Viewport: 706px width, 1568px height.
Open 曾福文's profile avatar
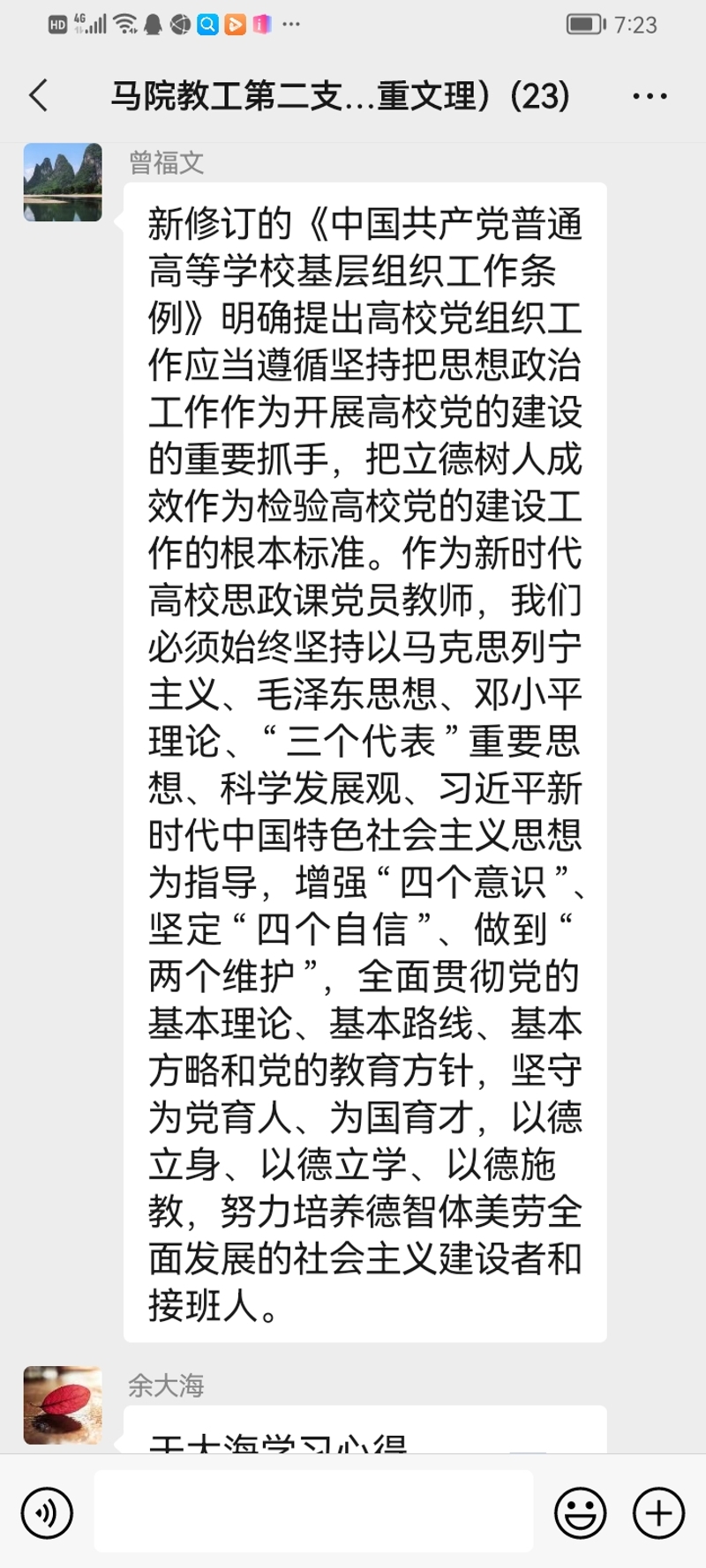[63, 182]
